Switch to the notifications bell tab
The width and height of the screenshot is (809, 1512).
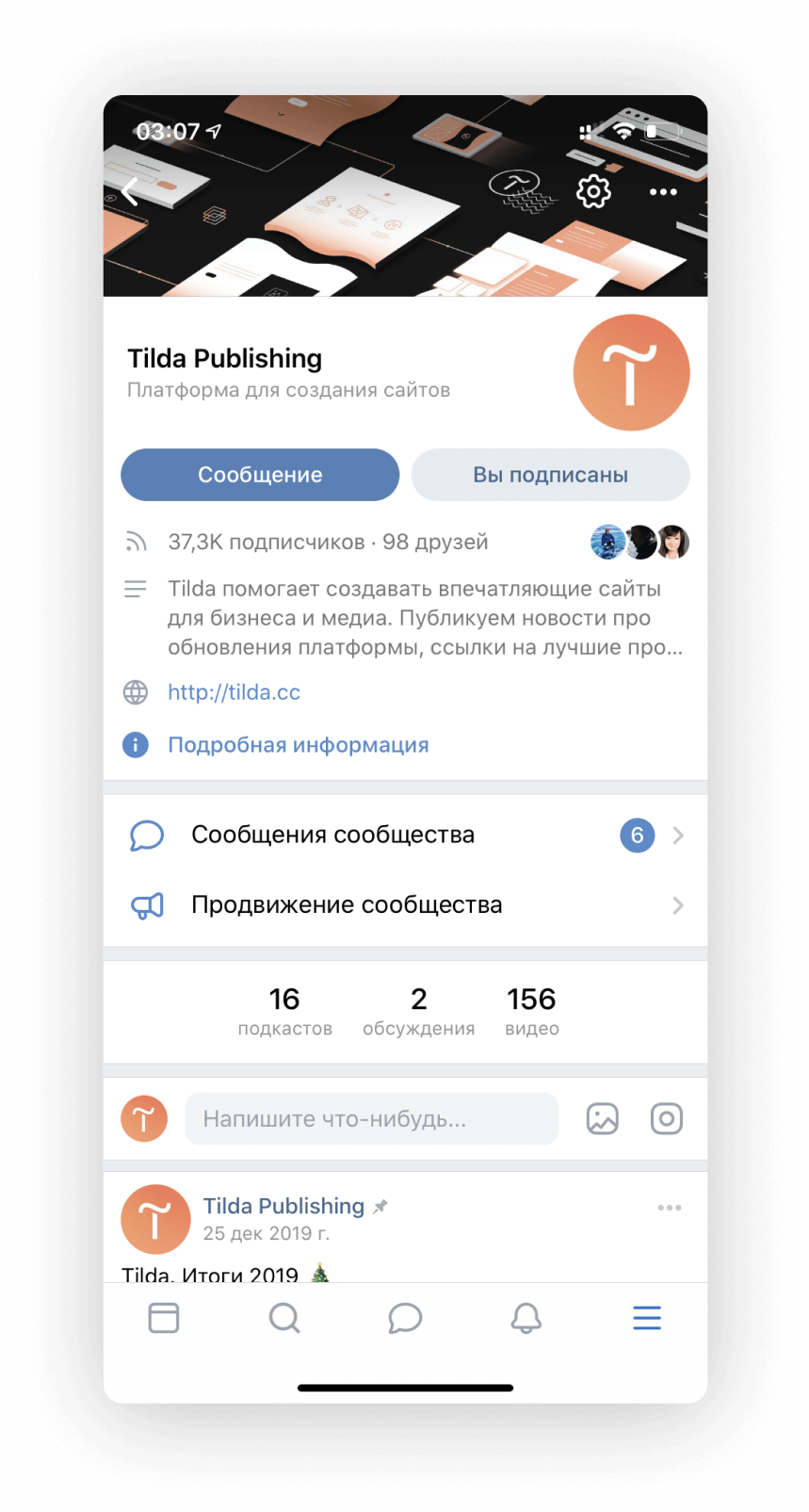526,1318
